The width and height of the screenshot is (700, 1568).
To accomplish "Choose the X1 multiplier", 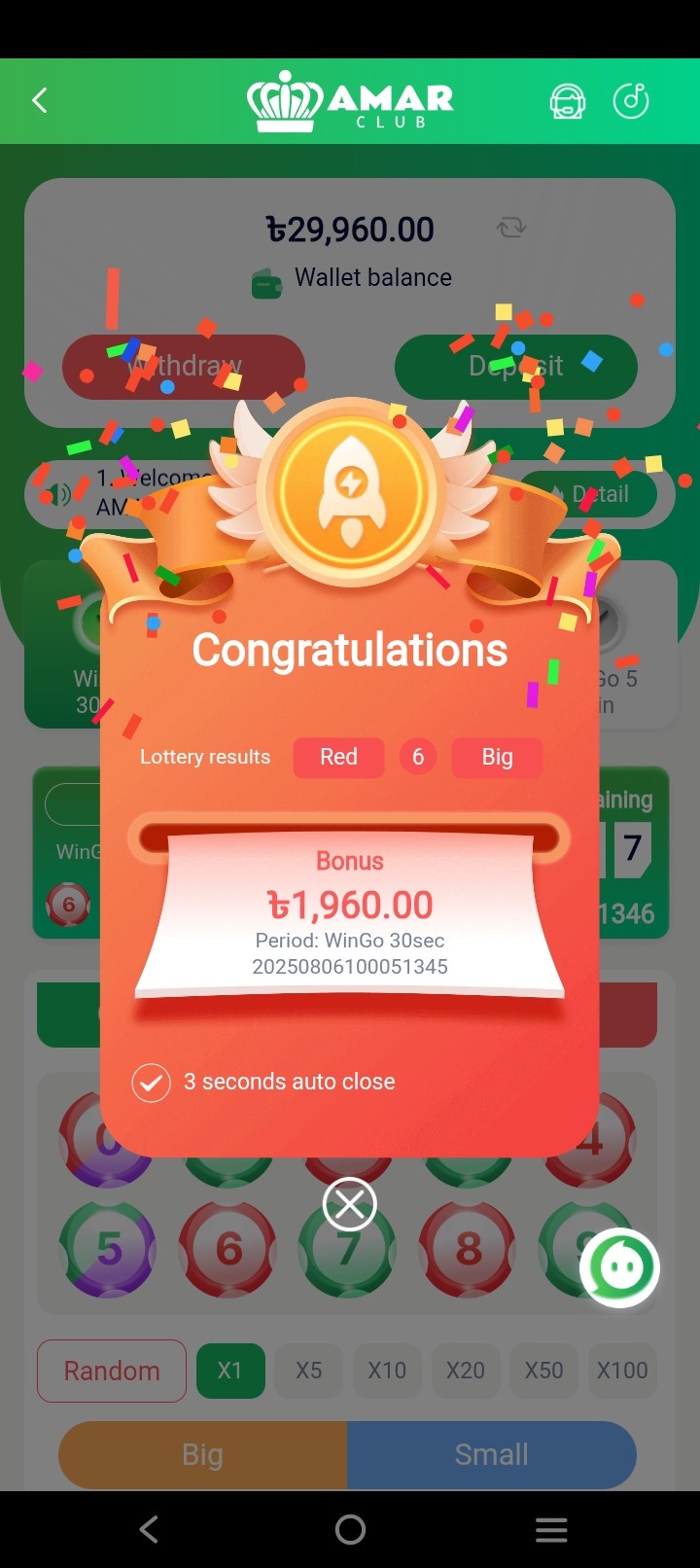I will click(x=230, y=1371).
